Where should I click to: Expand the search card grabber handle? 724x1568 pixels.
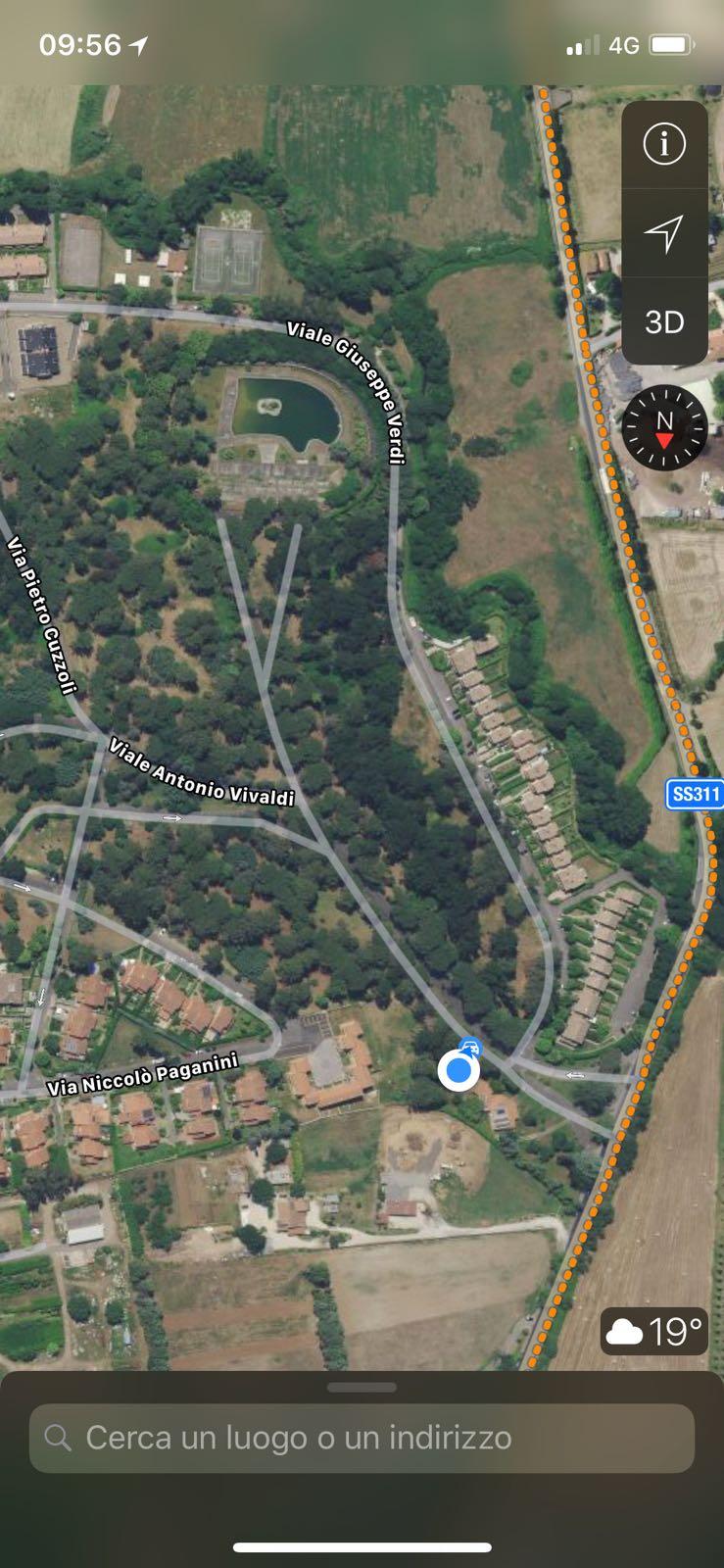[x=362, y=1388]
